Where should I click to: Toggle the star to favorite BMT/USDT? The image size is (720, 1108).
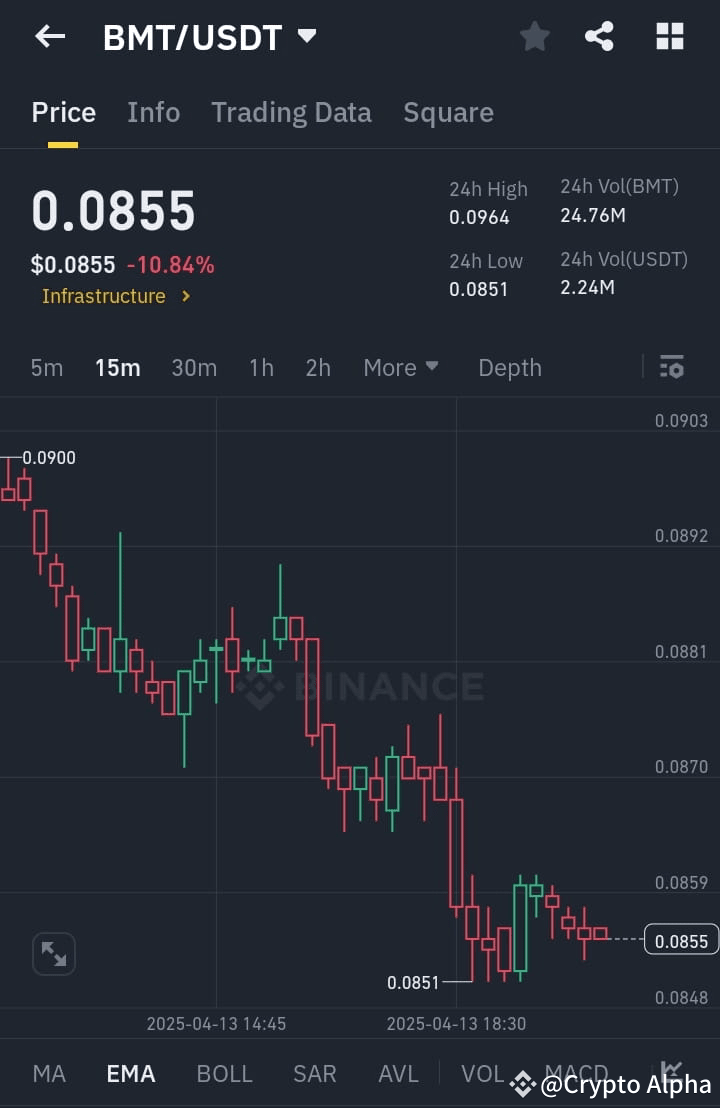[535, 36]
